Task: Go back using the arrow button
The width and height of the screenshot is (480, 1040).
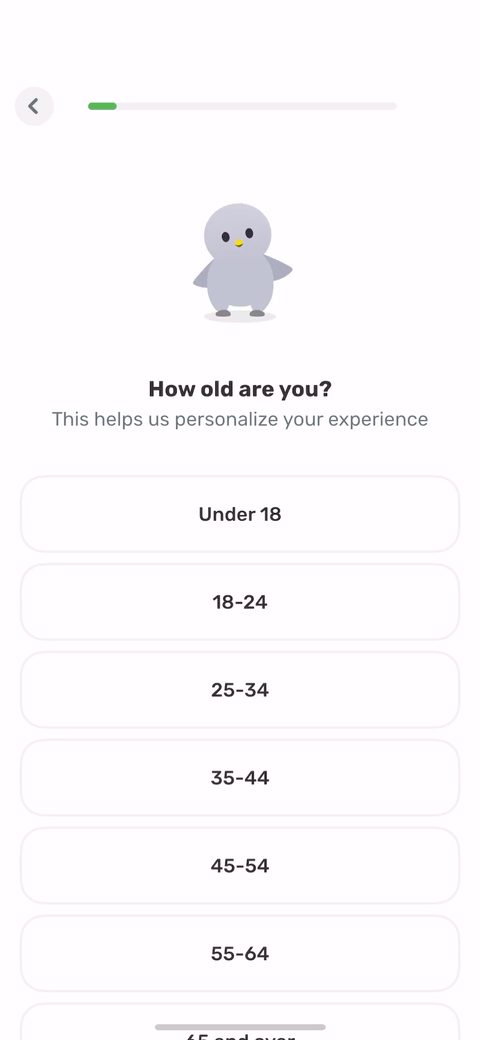Action: click(x=34, y=106)
